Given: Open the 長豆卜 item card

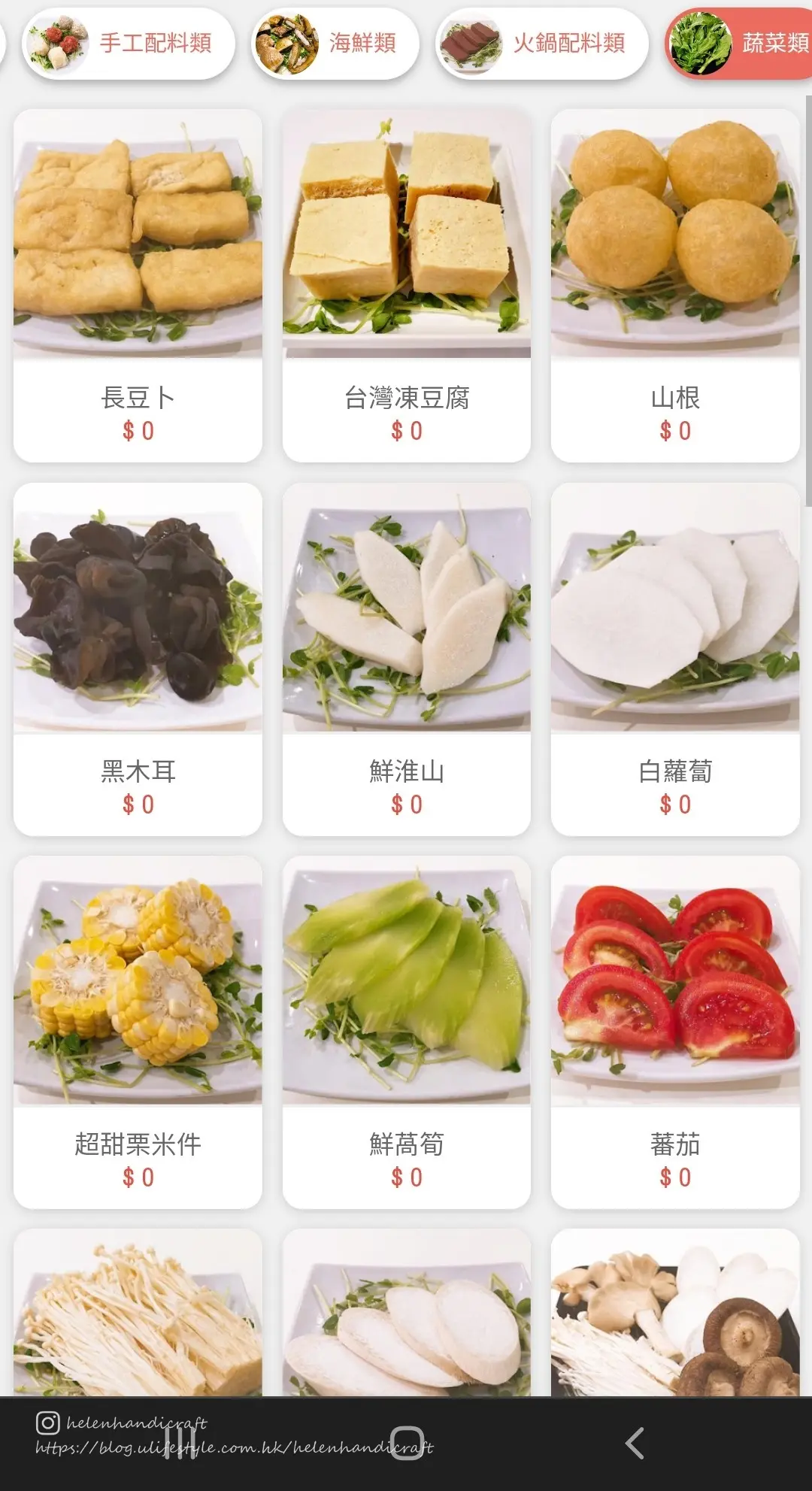Looking at the screenshot, I should [x=138, y=286].
